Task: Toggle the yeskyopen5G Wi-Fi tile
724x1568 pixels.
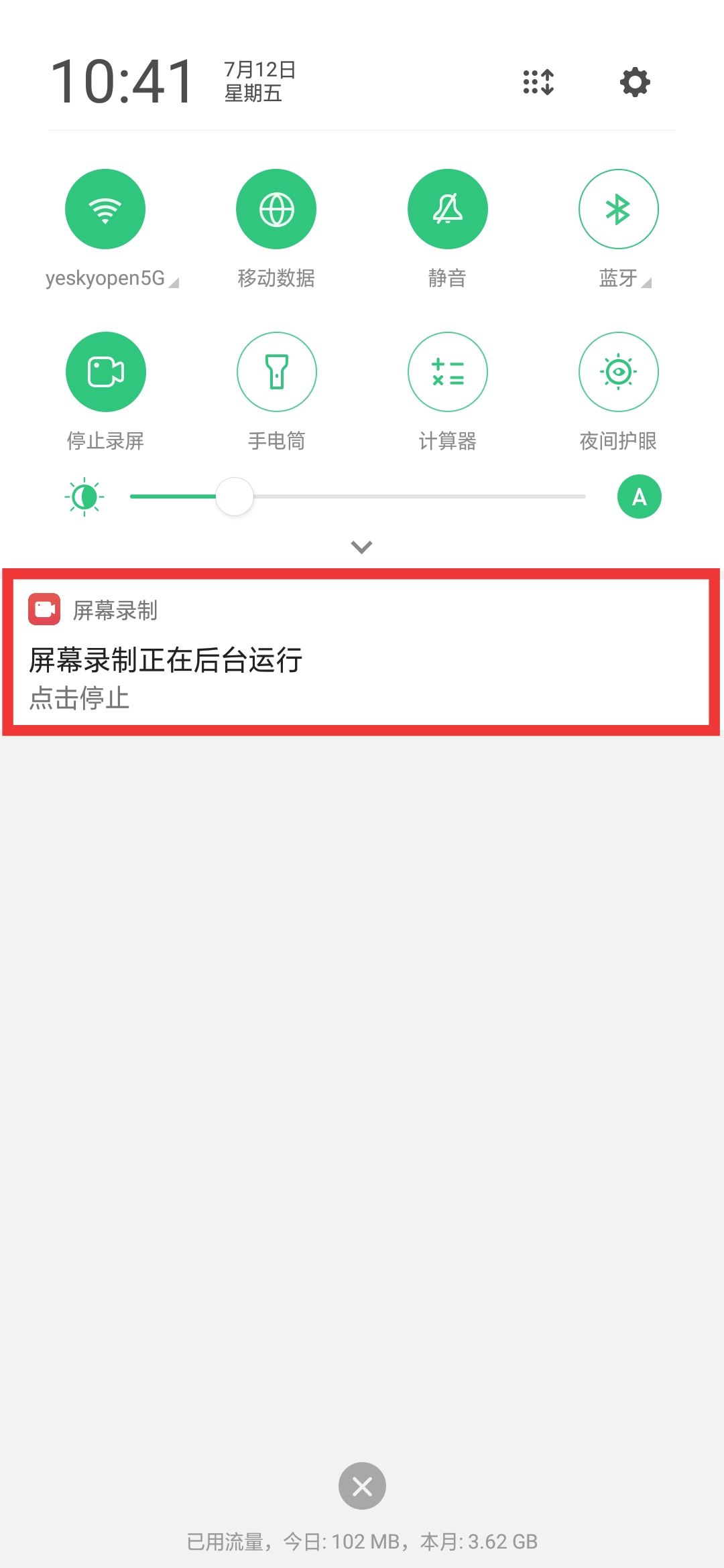Action: point(105,209)
